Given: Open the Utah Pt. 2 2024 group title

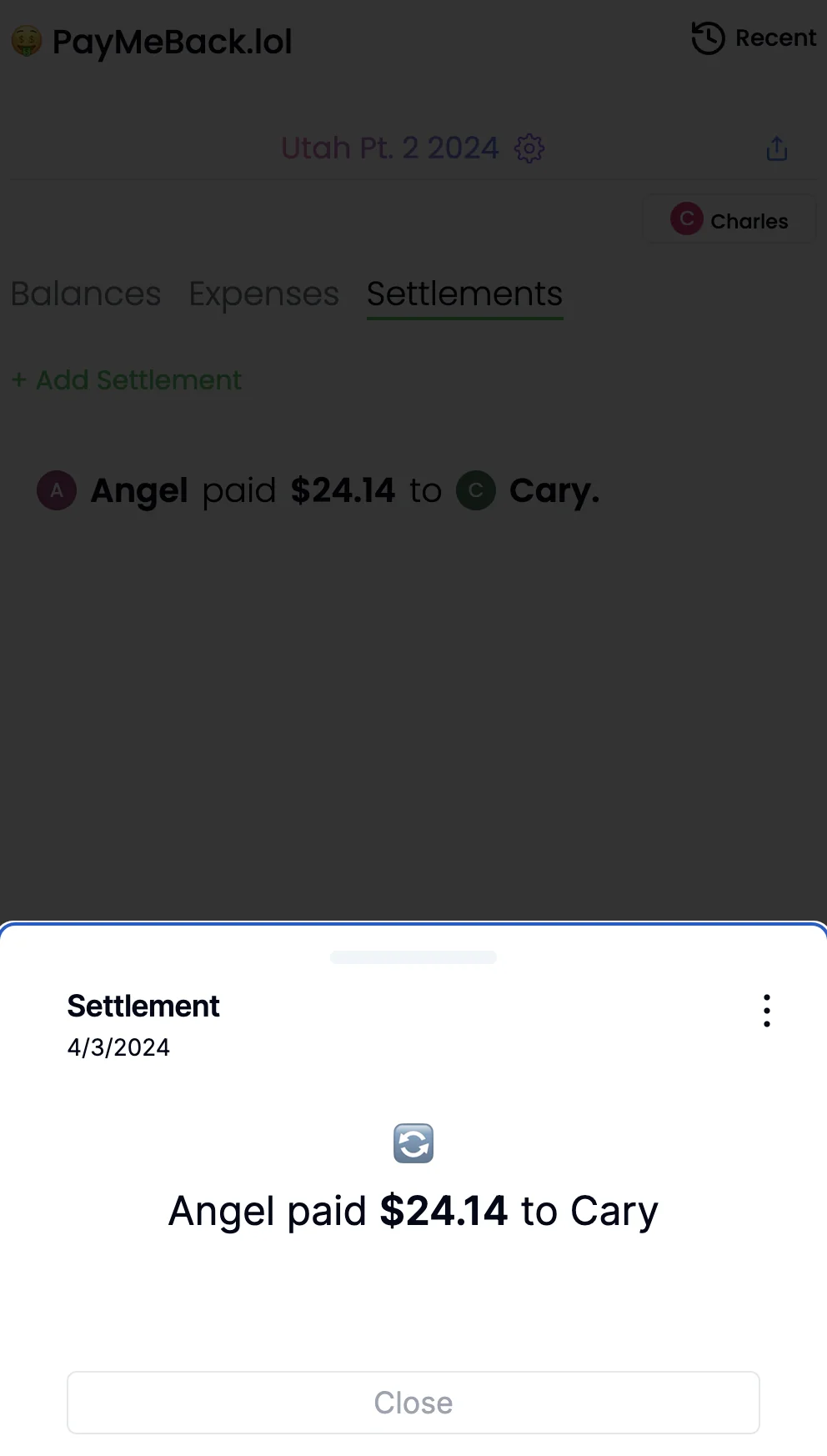Looking at the screenshot, I should [x=390, y=148].
